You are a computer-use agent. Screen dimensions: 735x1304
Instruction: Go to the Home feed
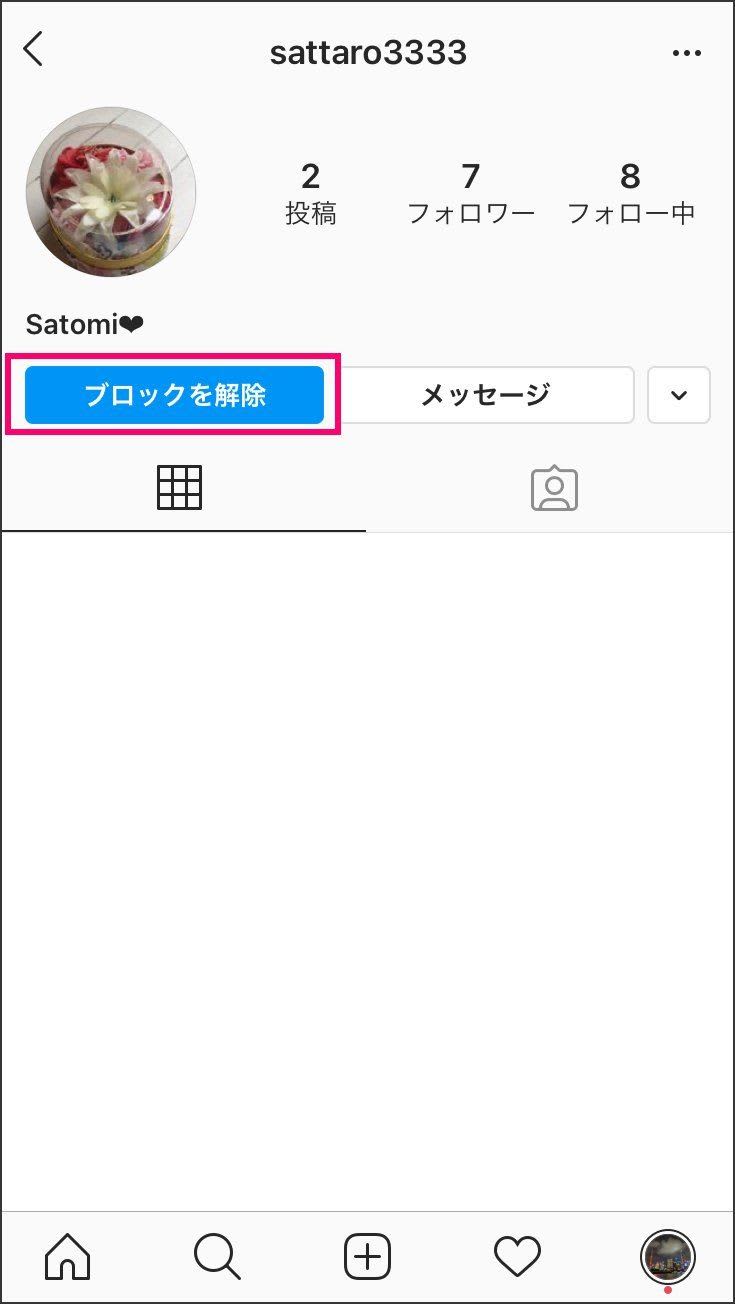(x=67, y=1255)
